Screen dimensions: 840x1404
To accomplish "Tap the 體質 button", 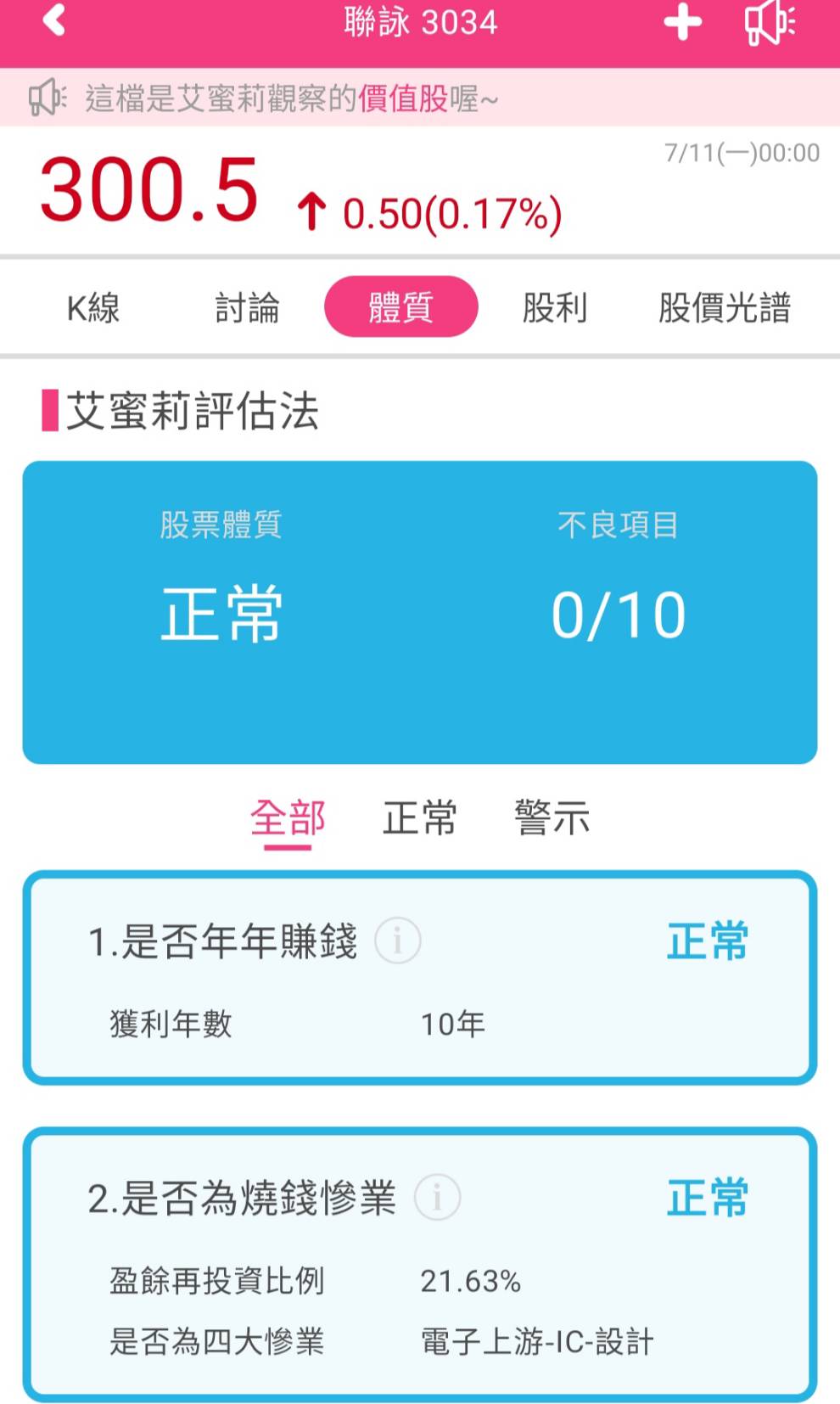I will pos(400,307).
